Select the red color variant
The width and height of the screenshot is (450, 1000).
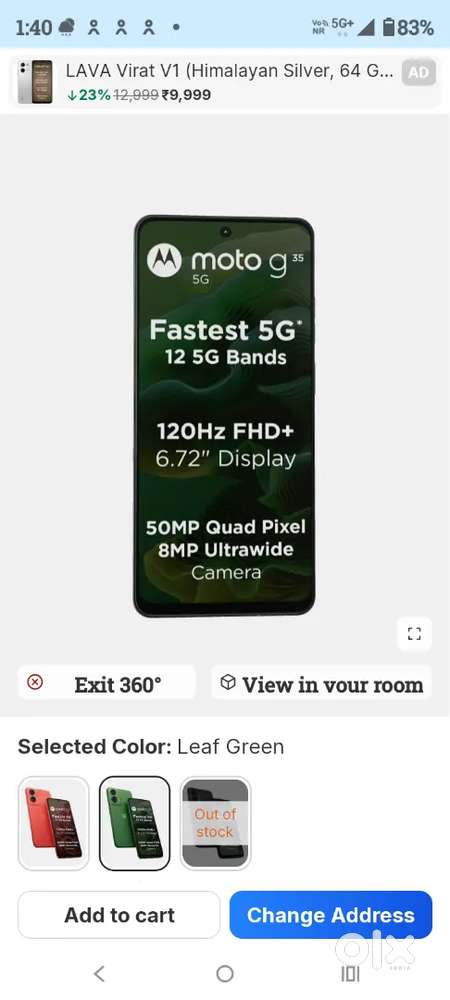54,823
